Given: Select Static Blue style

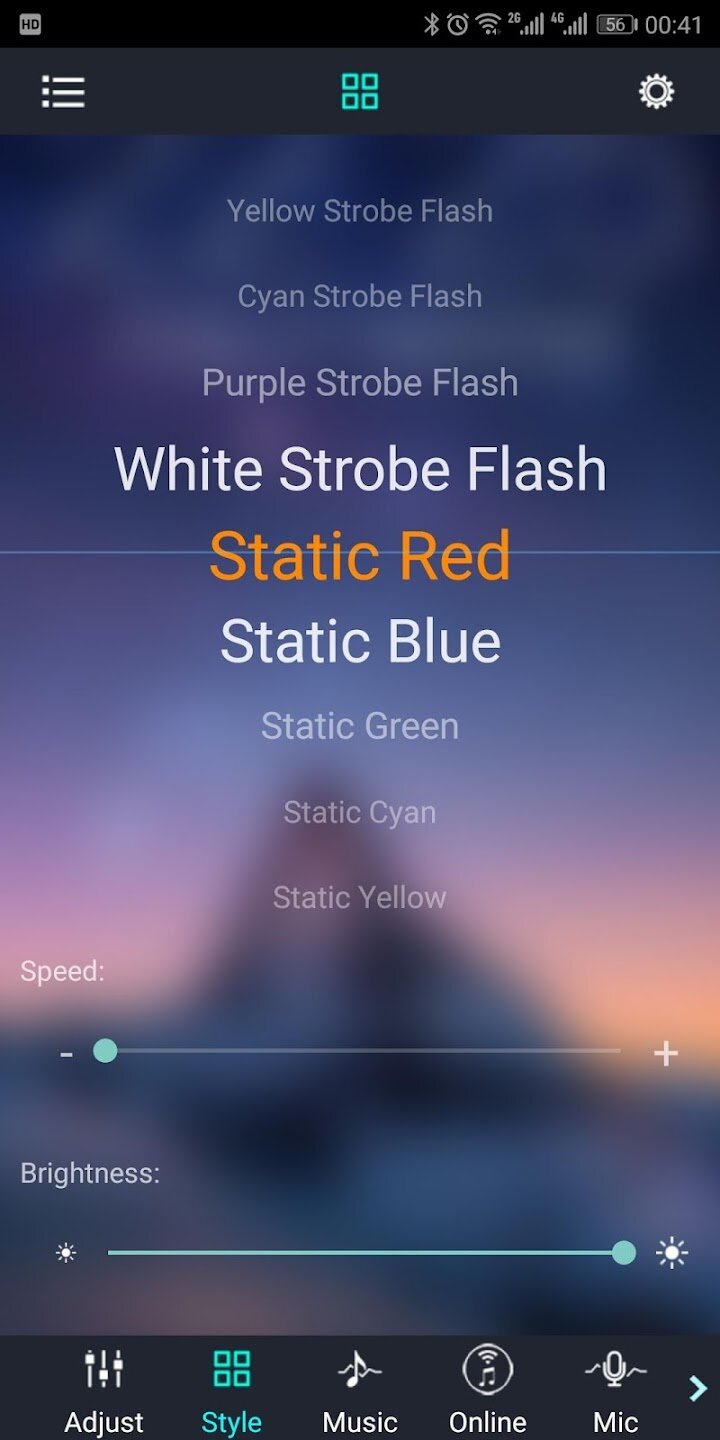Looking at the screenshot, I should point(360,641).
